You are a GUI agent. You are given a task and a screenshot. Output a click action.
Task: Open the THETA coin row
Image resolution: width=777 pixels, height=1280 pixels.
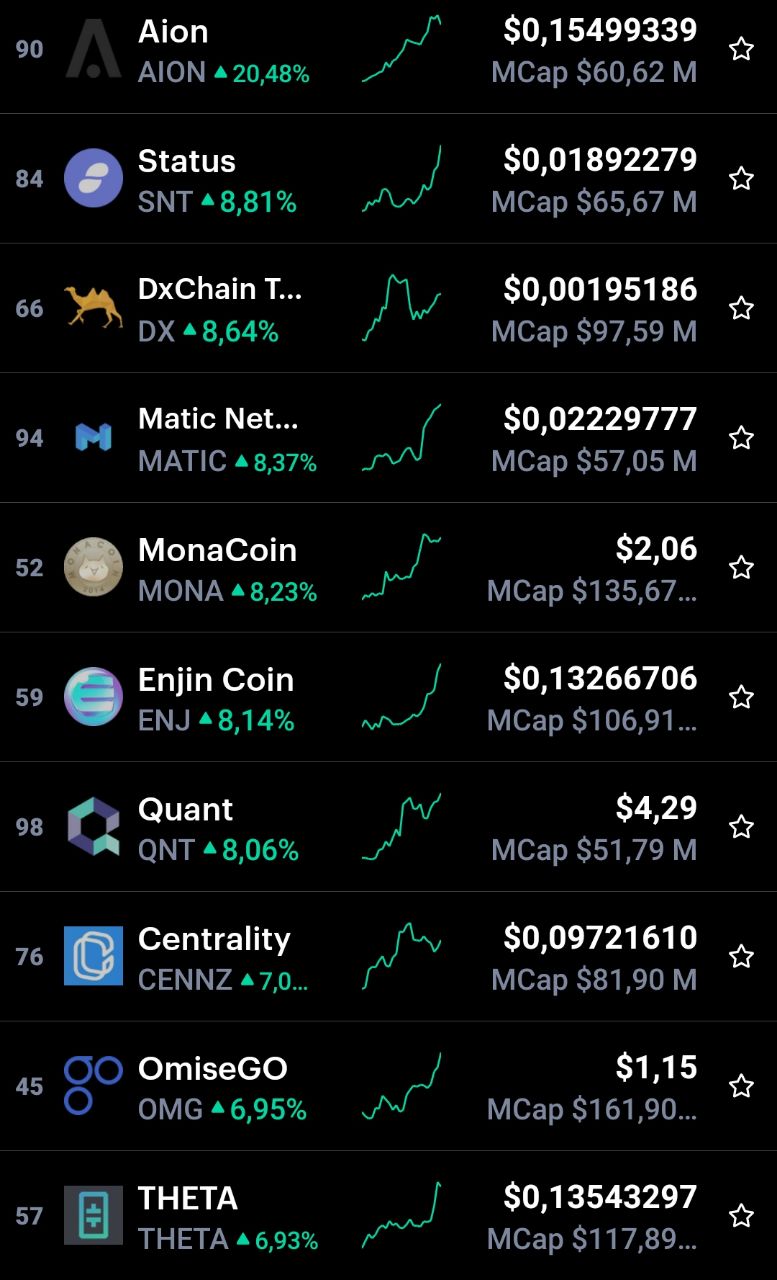coord(388,1216)
